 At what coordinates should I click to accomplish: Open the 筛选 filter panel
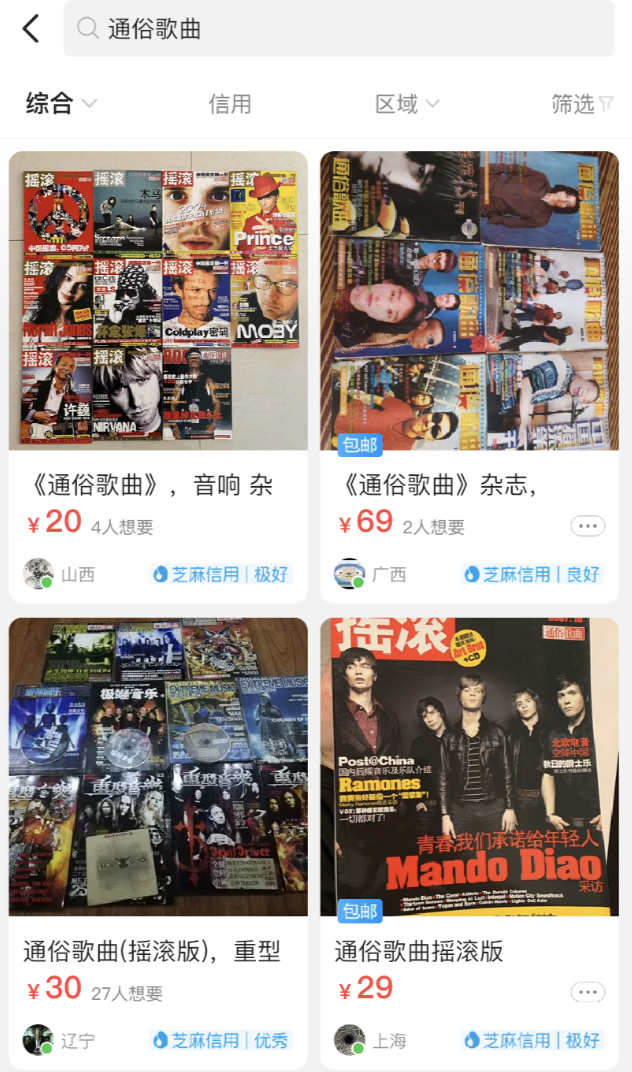[x=582, y=104]
